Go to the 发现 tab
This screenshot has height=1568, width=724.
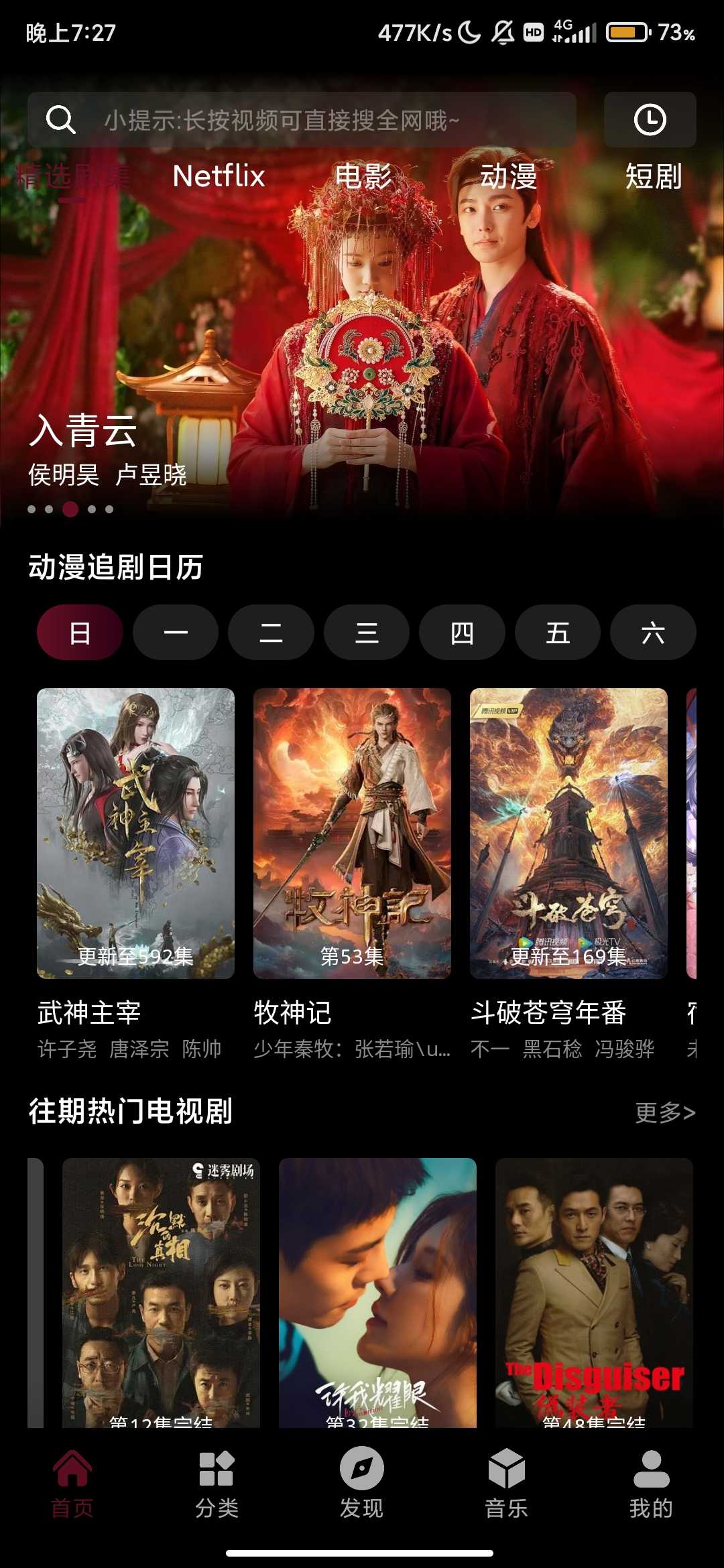coord(361,1483)
